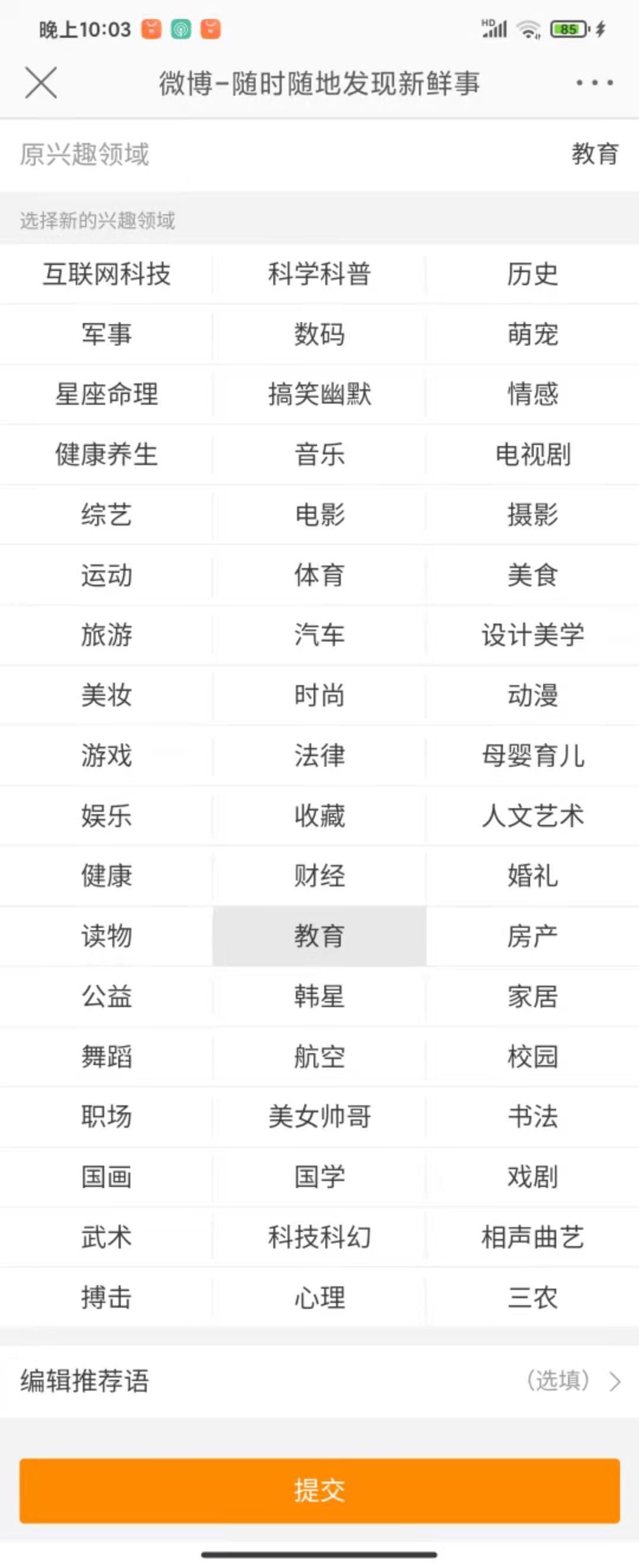639x1568 pixels.
Task: Choose 游戏 from the list
Action: tap(106, 756)
